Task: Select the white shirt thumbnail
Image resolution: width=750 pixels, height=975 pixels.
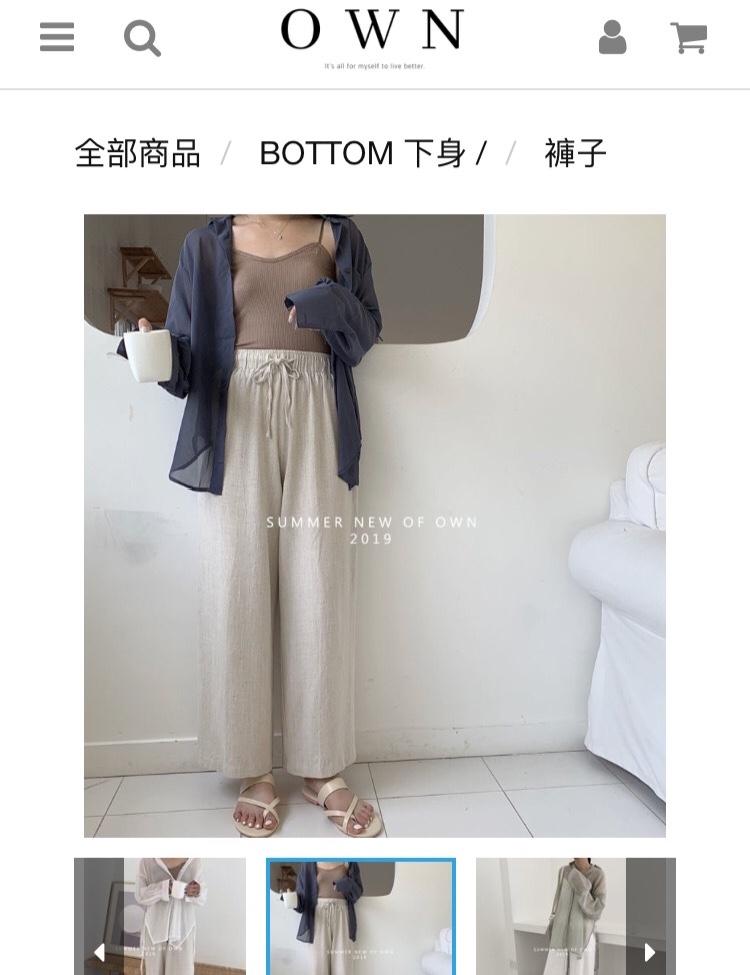Action: pos(180,916)
